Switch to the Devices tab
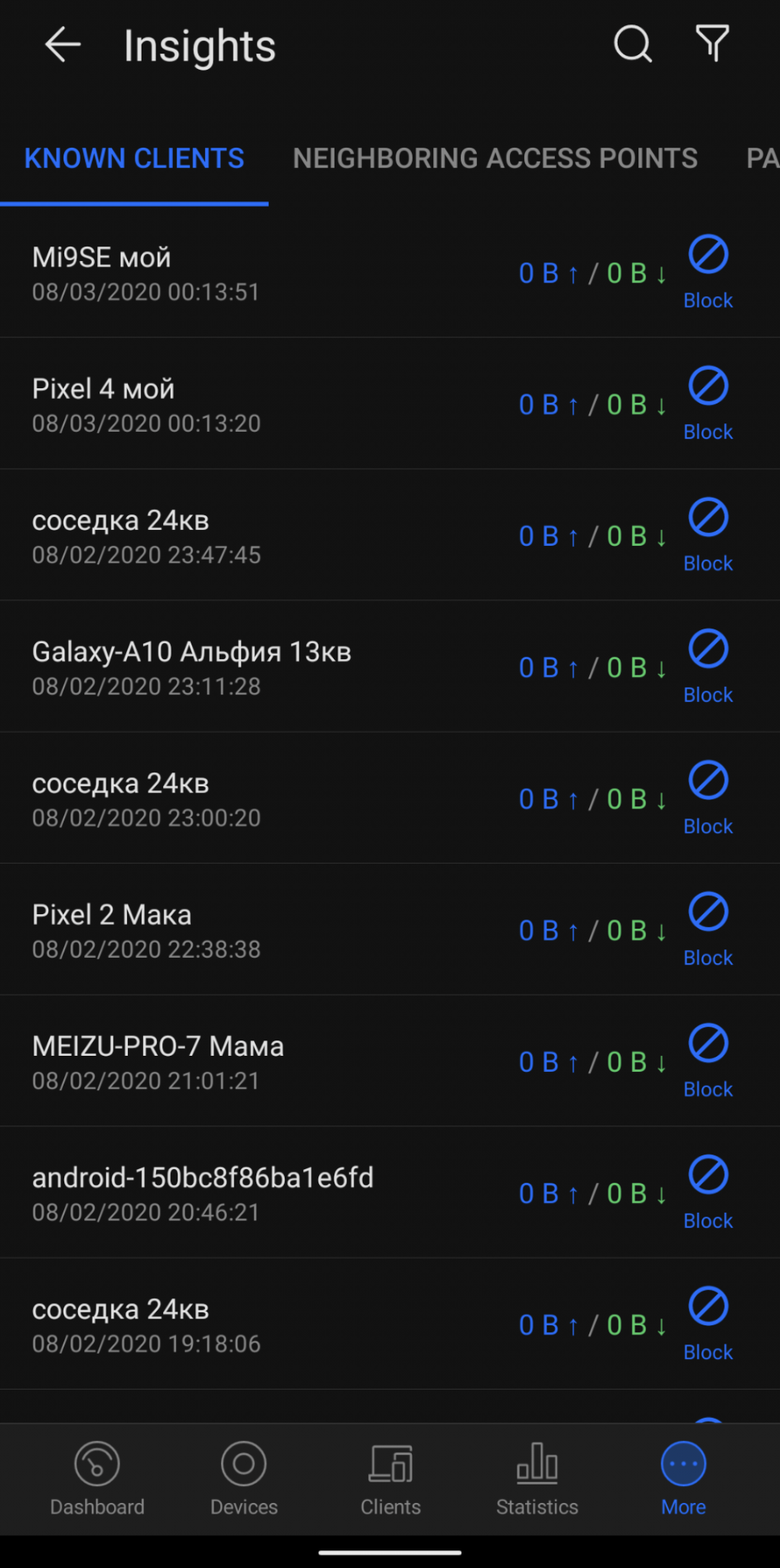 [x=244, y=1479]
